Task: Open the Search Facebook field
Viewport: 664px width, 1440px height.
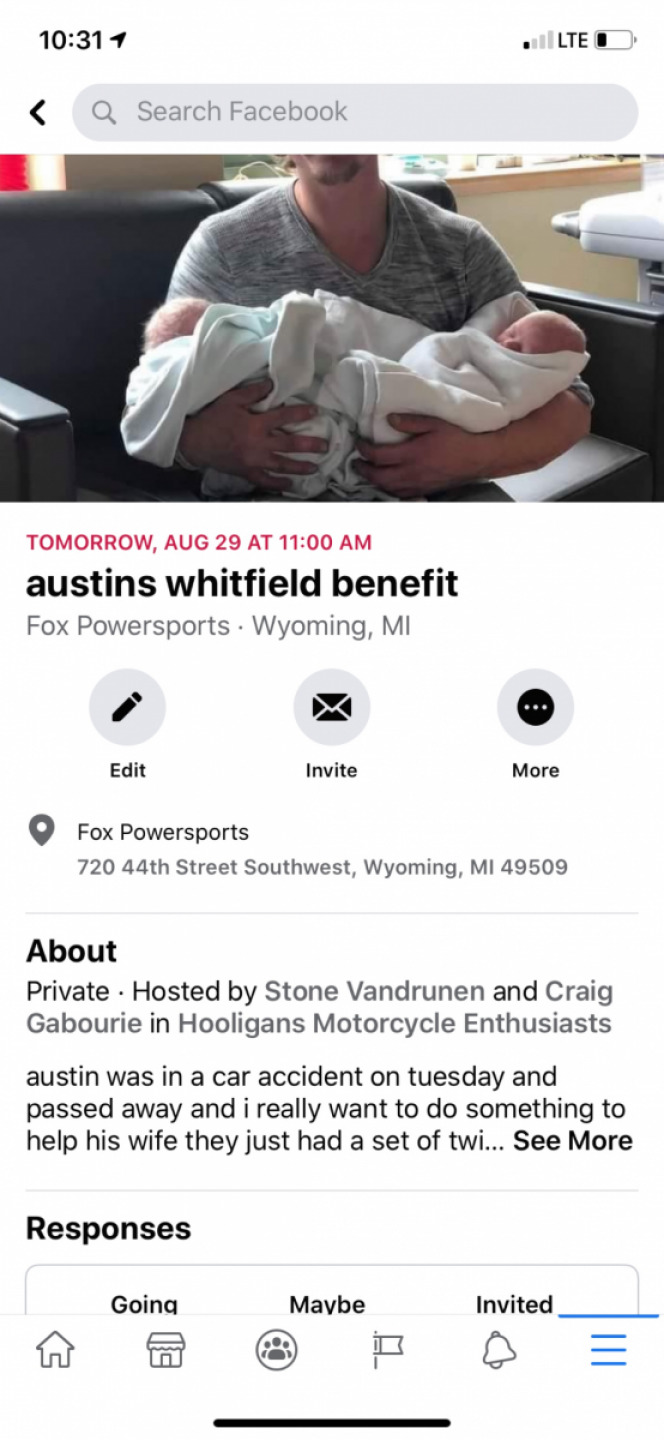Action: pyautogui.click(x=355, y=112)
